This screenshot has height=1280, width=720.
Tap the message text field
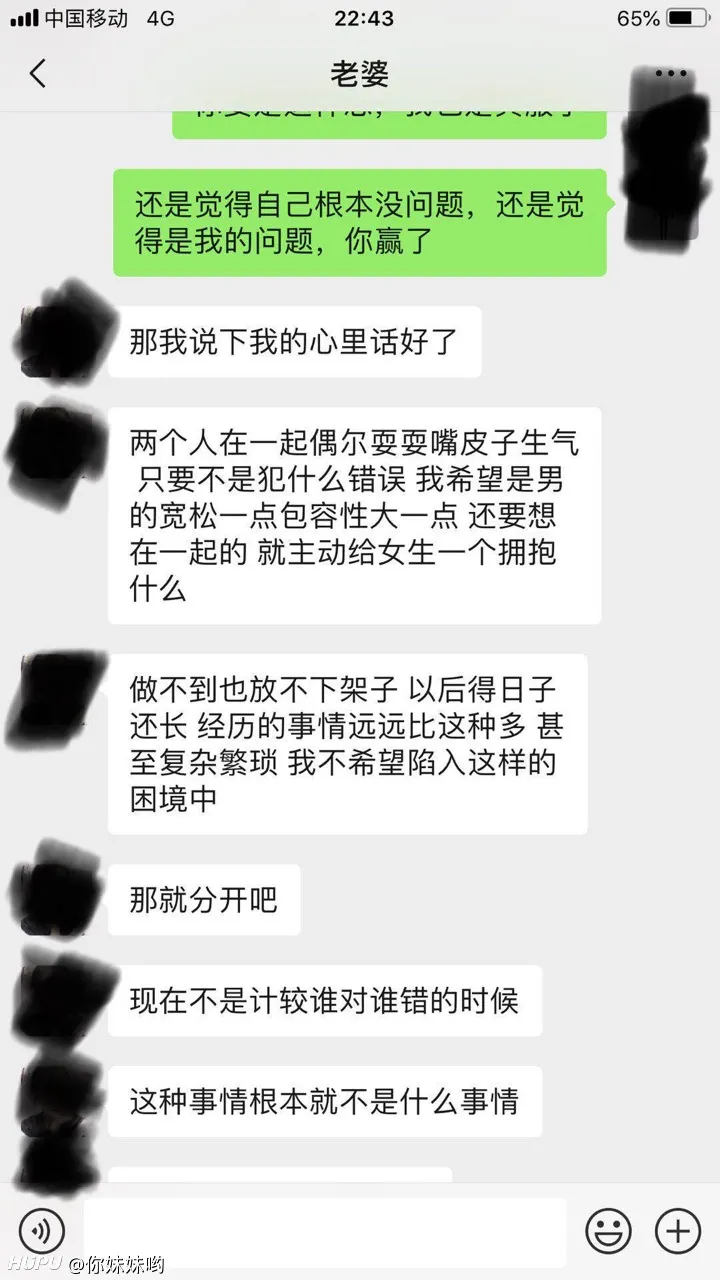coord(325,1231)
